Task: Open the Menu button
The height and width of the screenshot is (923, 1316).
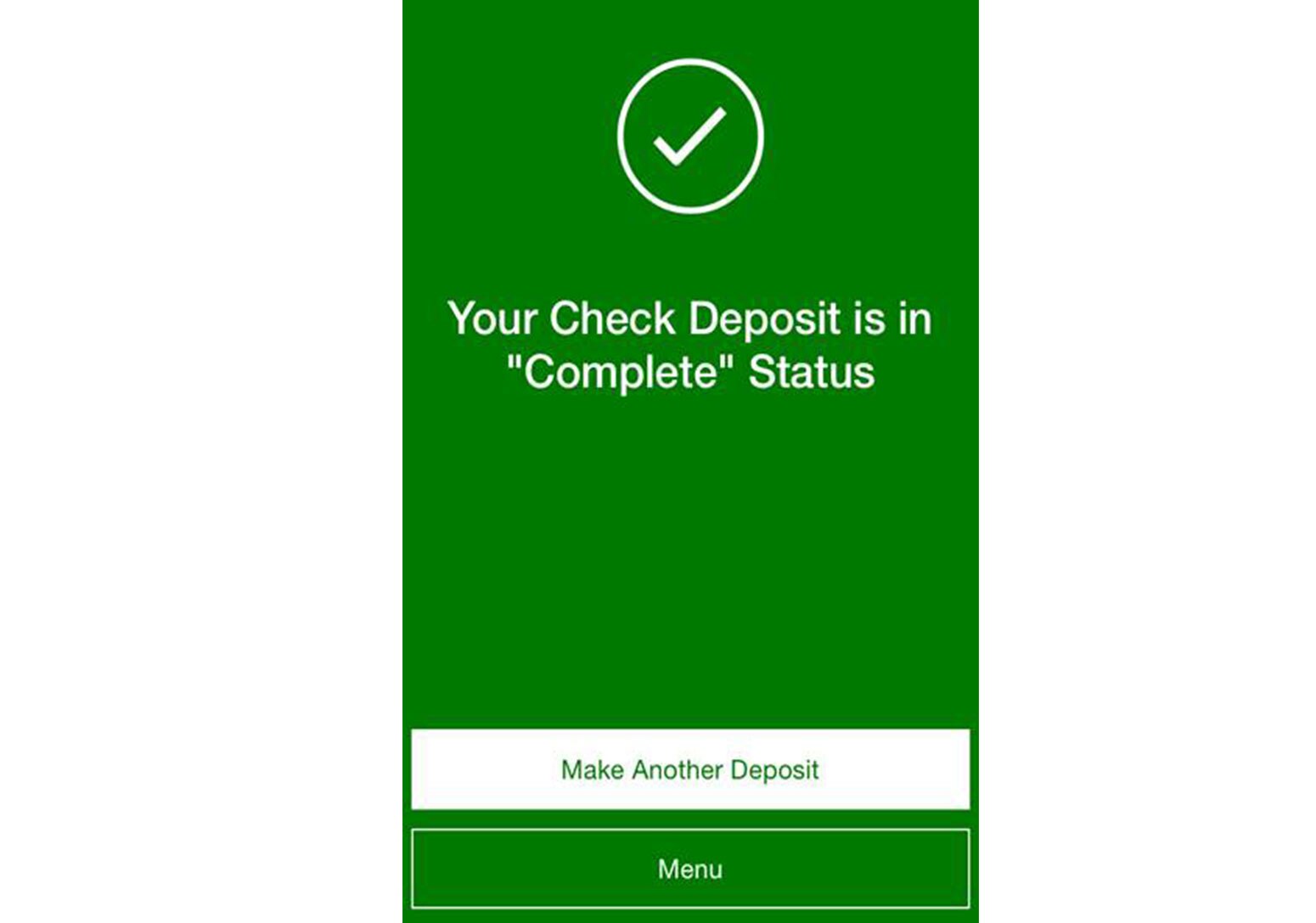Action: (689, 869)
